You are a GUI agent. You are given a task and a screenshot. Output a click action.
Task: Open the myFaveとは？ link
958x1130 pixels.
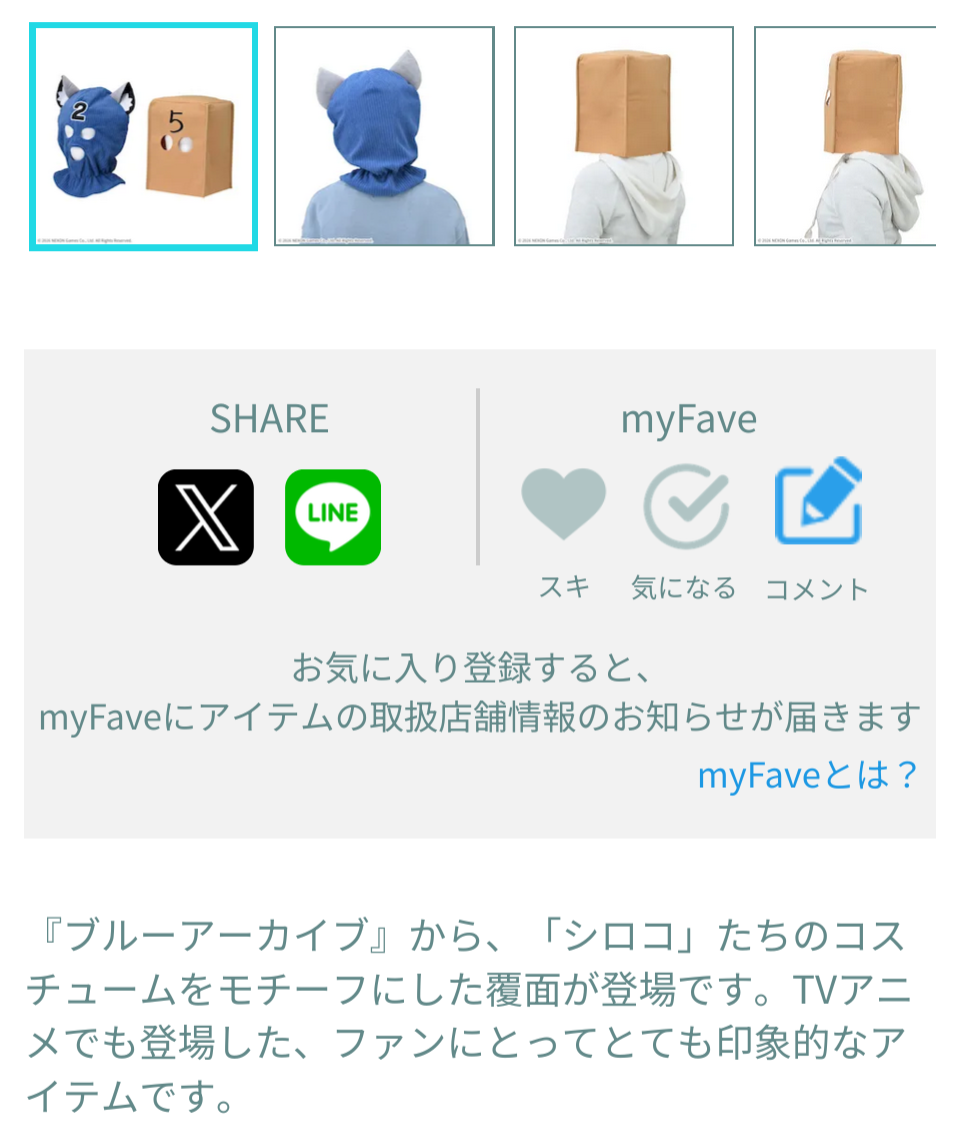(807, 775)
